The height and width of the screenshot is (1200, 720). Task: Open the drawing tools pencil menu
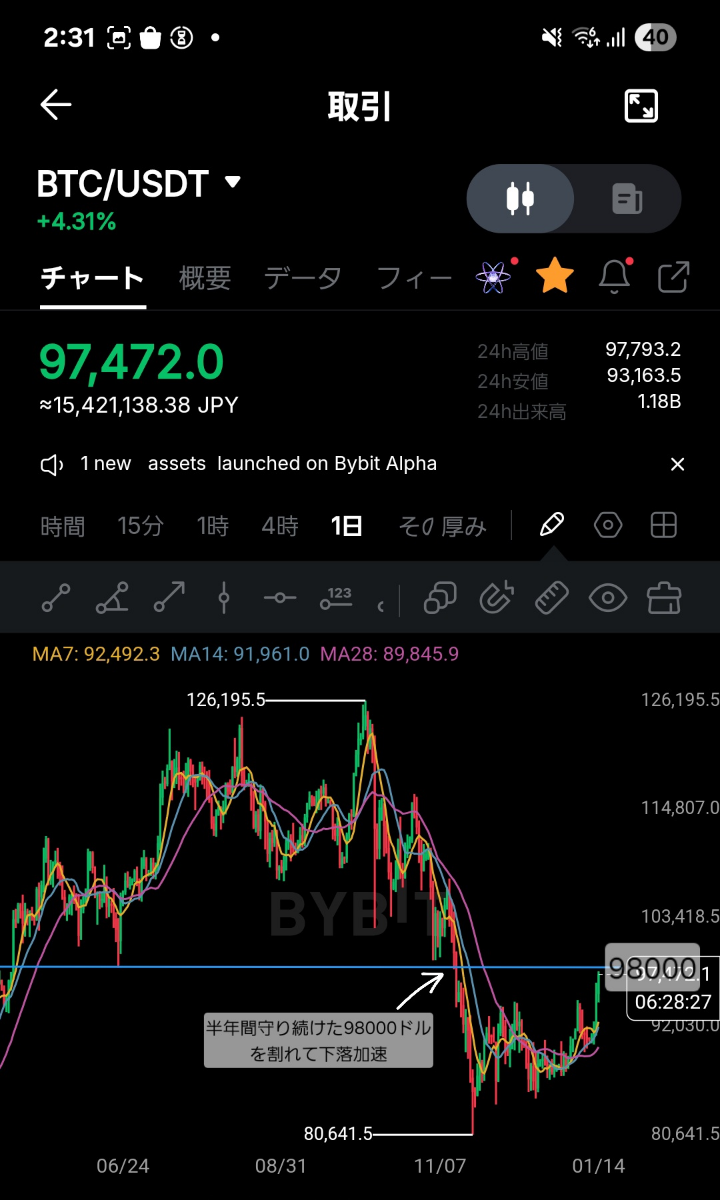pyautogui.click(x=551, y=524)
